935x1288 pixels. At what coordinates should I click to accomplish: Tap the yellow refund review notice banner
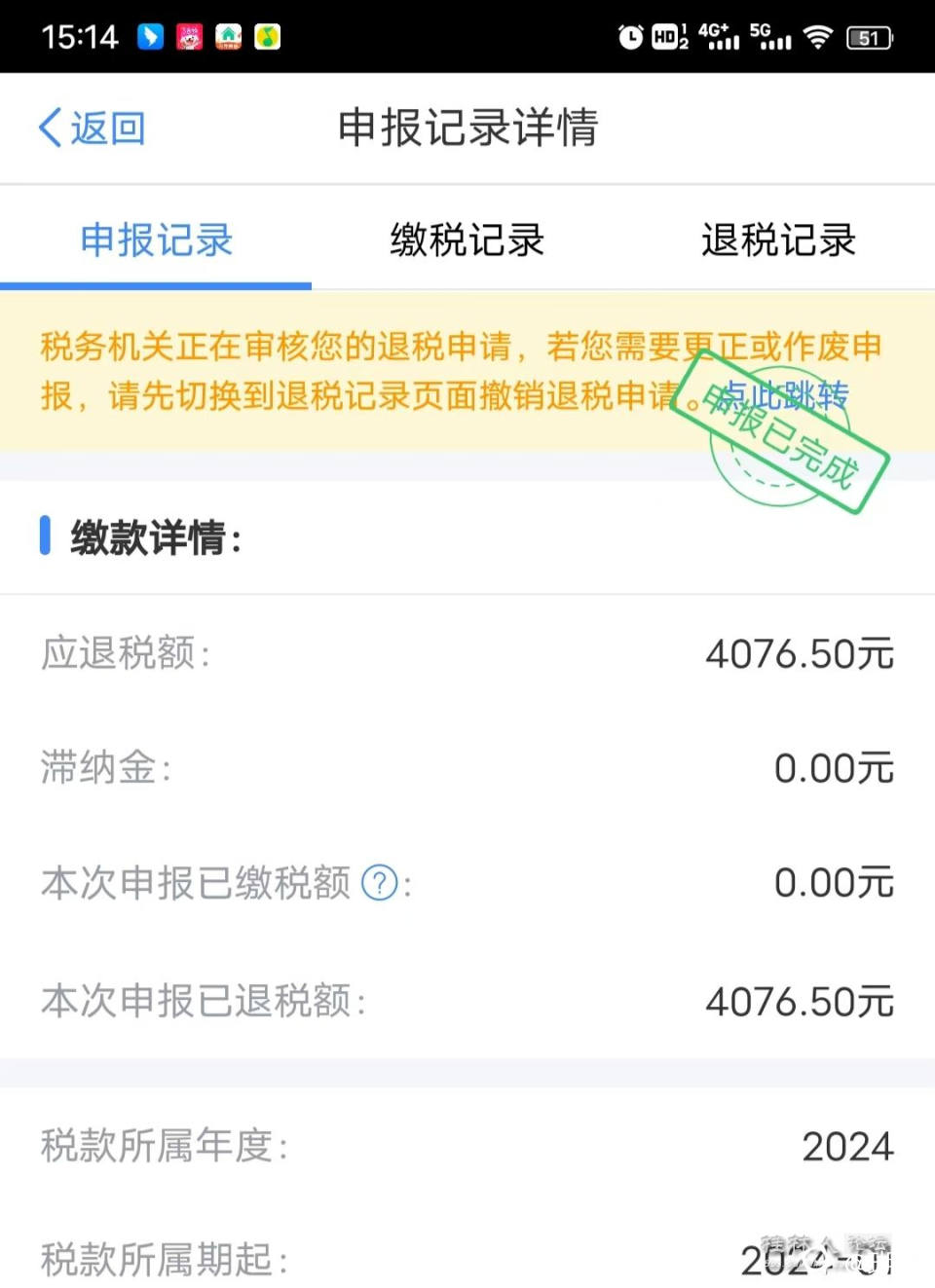(x=390, y=372)
